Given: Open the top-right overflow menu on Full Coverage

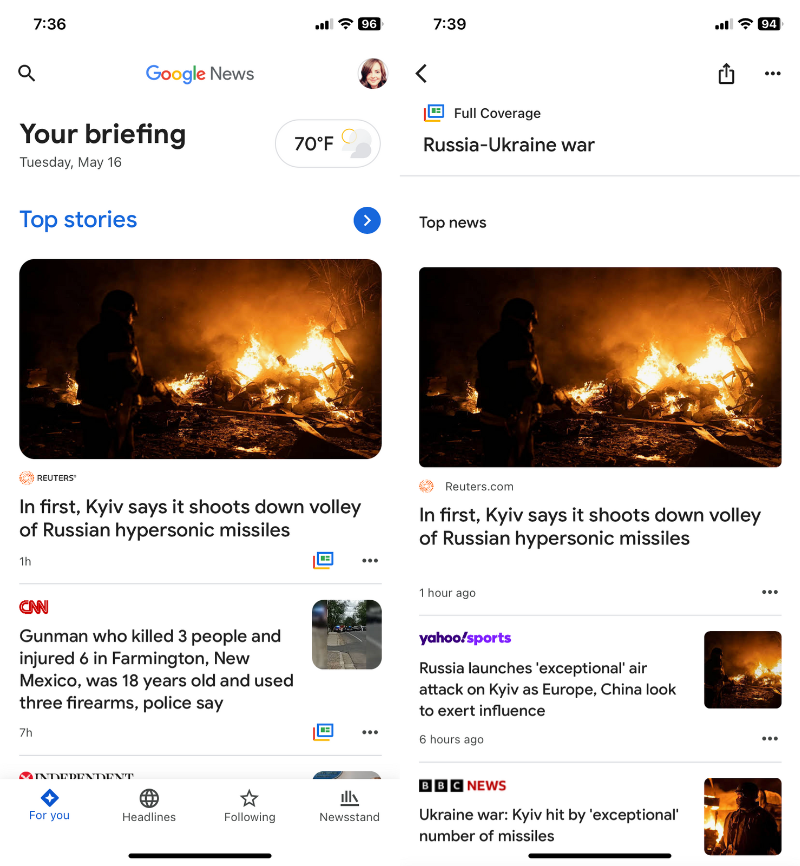Looking at the screenshot, I should click(x=772, y=73).
